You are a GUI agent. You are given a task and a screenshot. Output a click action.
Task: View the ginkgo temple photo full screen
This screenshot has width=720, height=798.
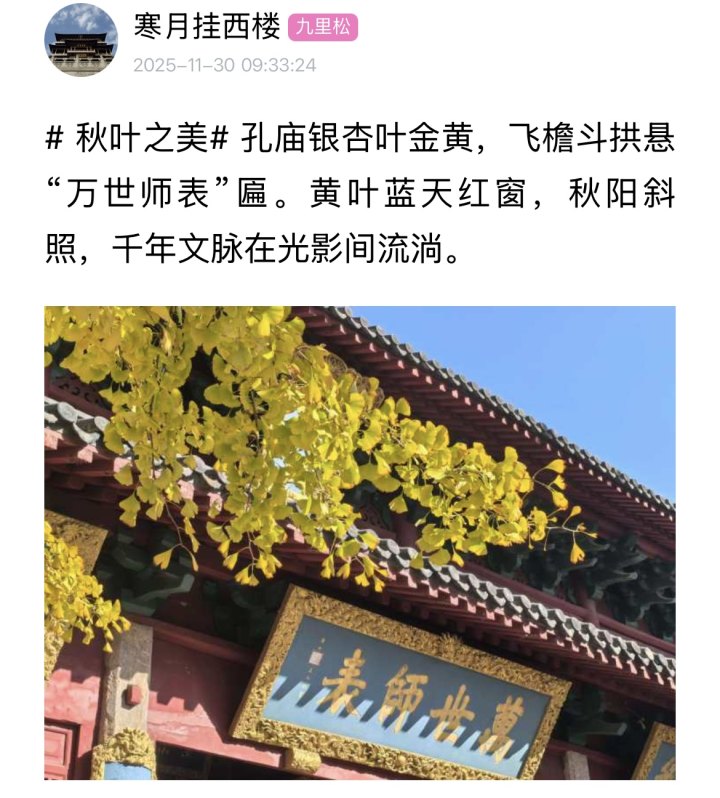(359, 542)
